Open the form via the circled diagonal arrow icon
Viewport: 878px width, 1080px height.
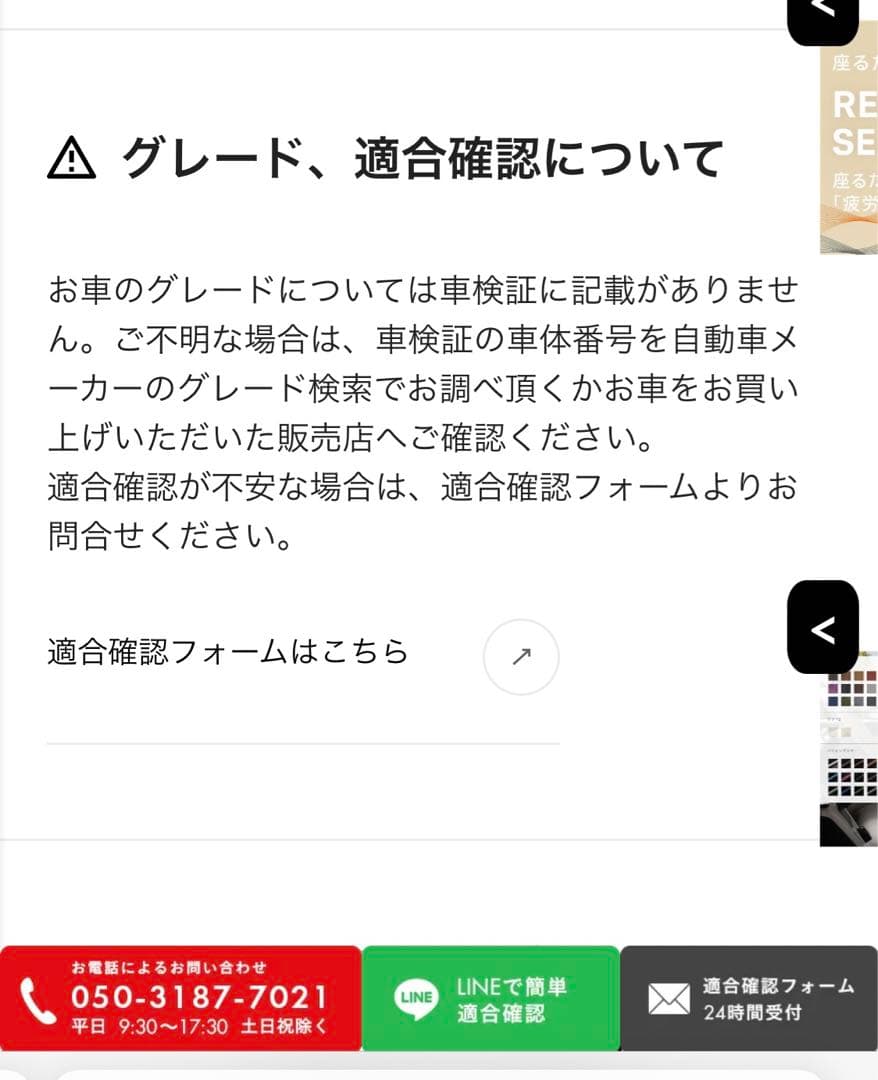pos(520,657)
